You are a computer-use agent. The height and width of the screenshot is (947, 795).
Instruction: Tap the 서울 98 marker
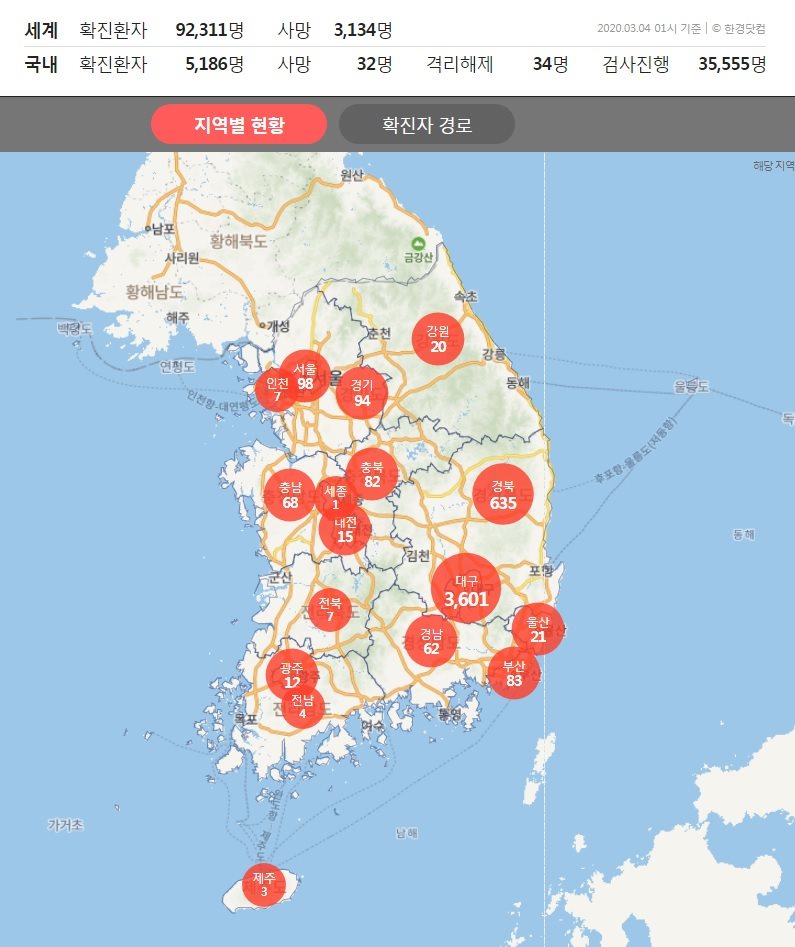[x=306, y=375]
